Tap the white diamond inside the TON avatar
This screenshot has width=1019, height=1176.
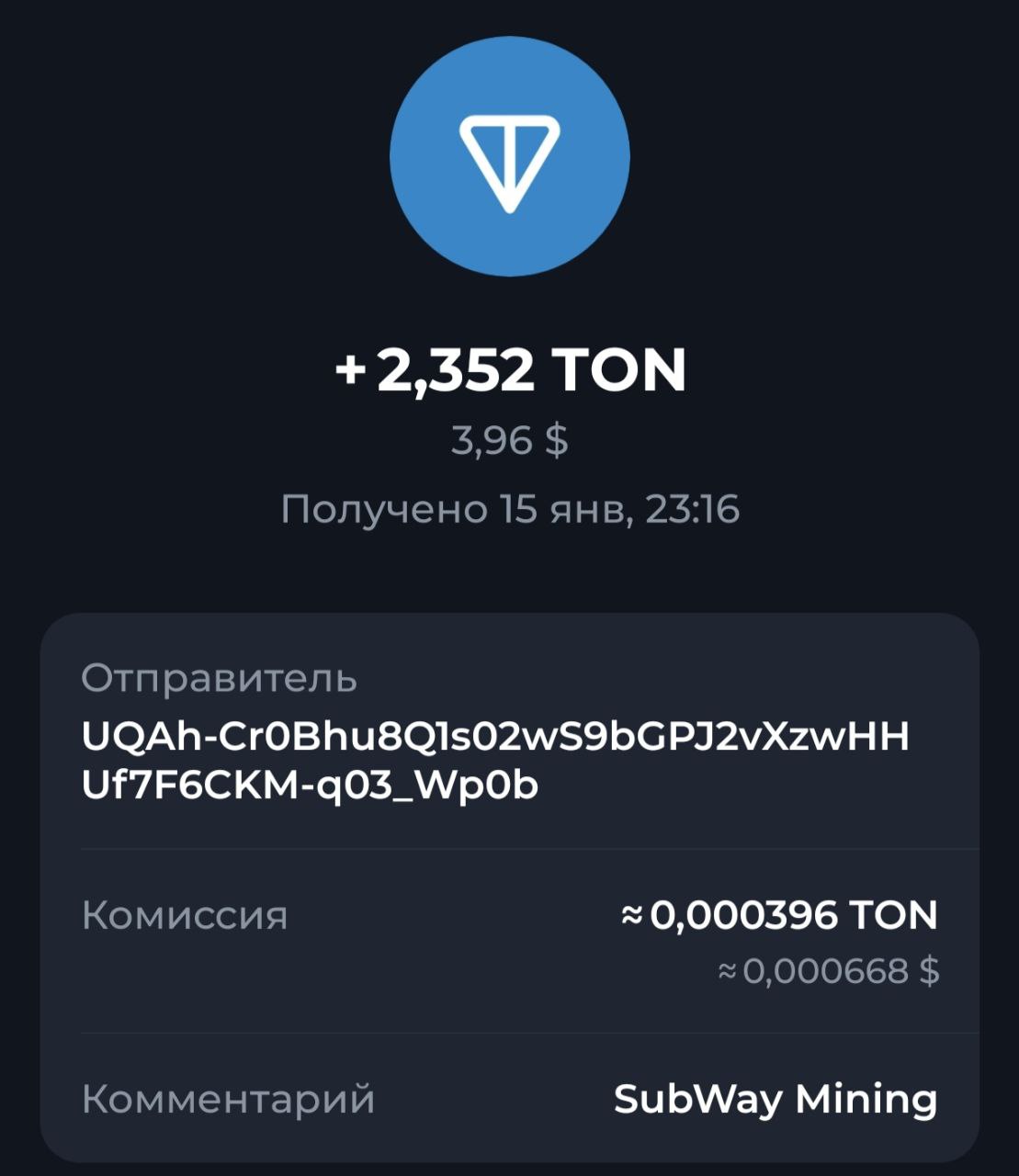509,159
